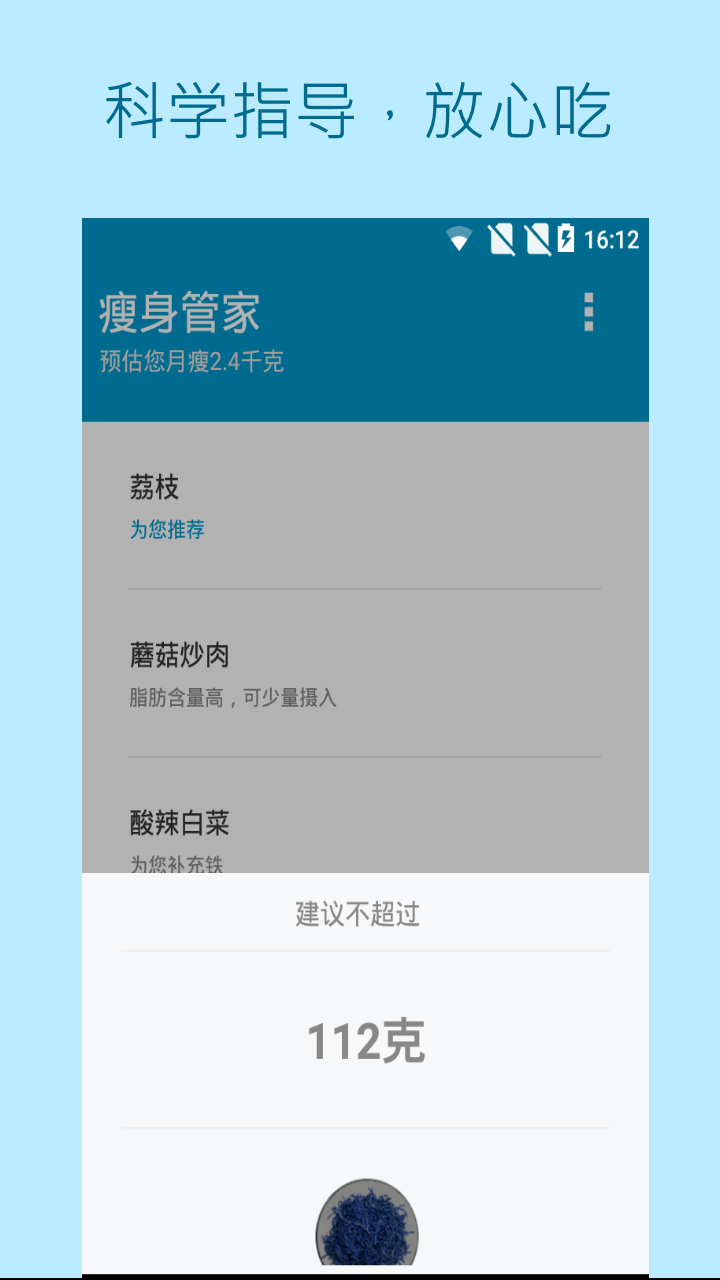Tap the 112克 weight limit value
The image size is (720, 1280).
coord(368,1042)
